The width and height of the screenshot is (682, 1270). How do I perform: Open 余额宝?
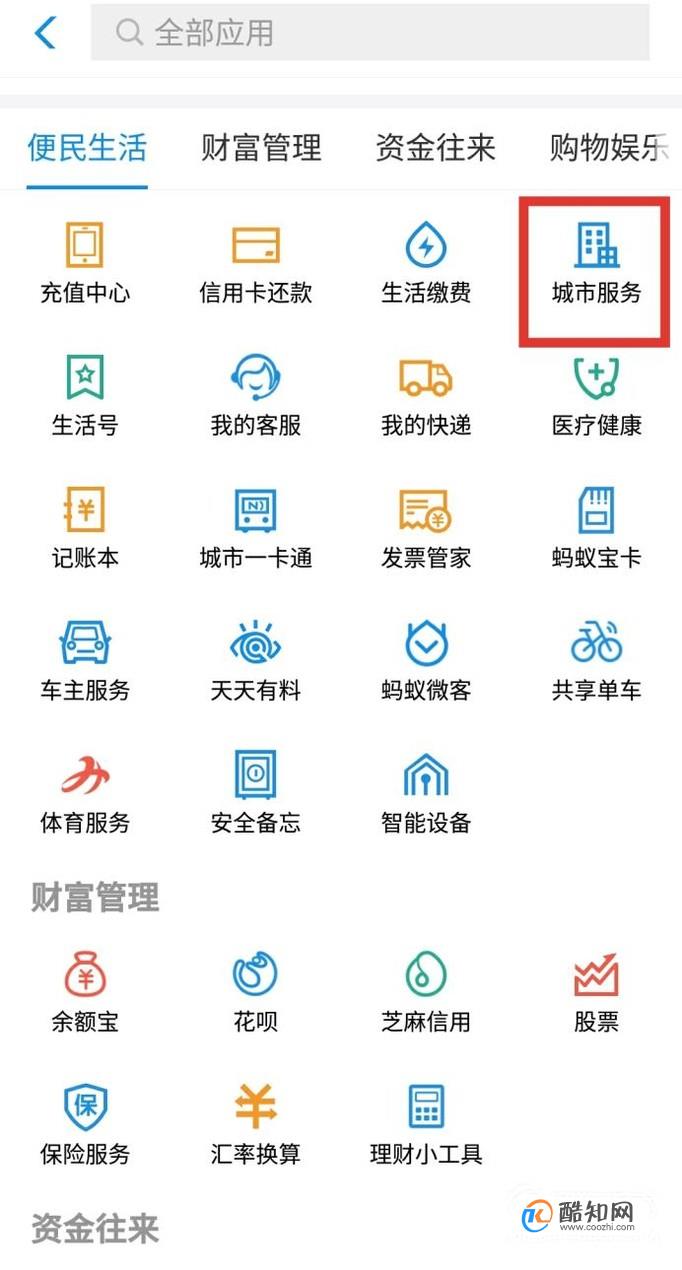(85, 993)
